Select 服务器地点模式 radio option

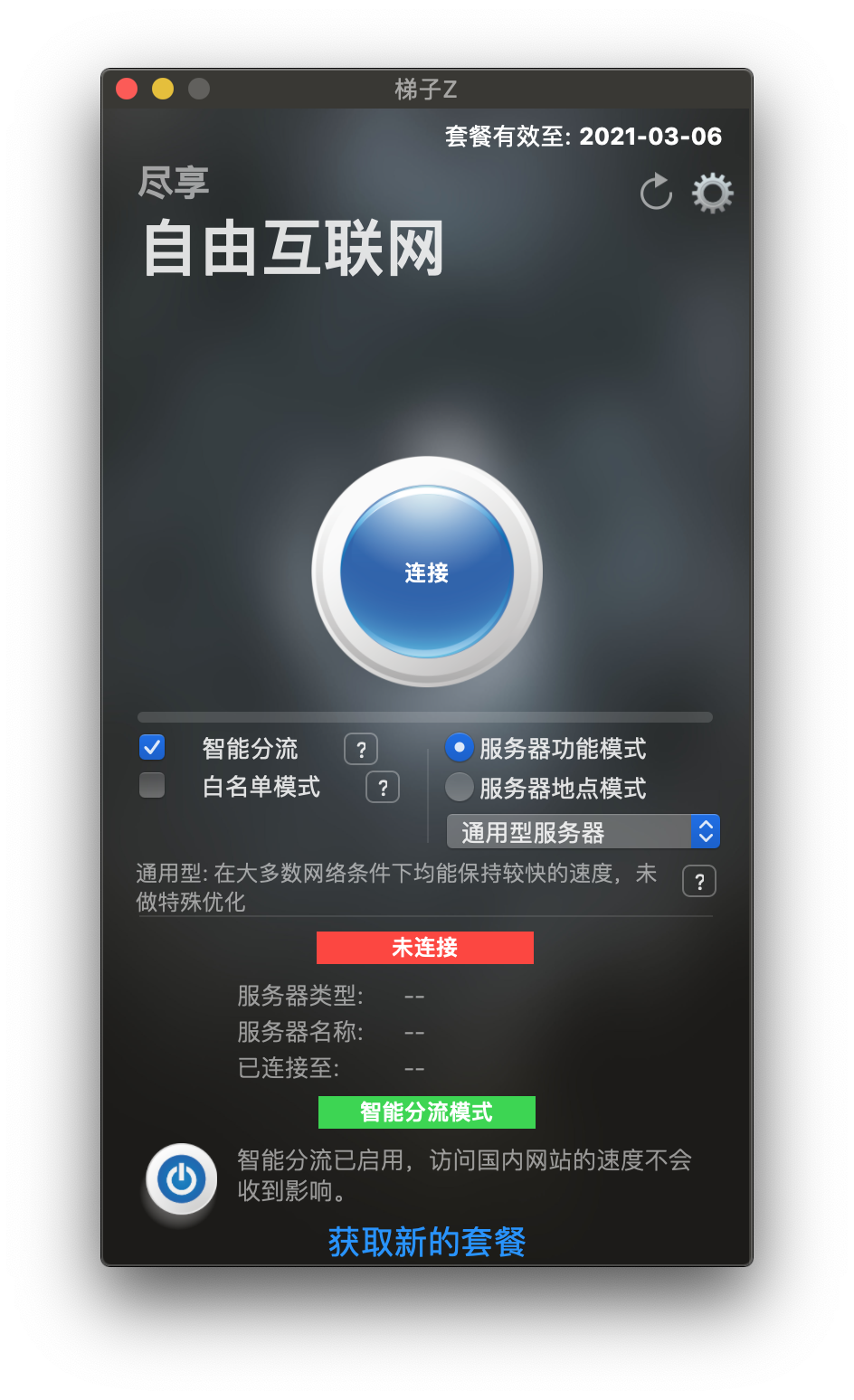point(460,787)
